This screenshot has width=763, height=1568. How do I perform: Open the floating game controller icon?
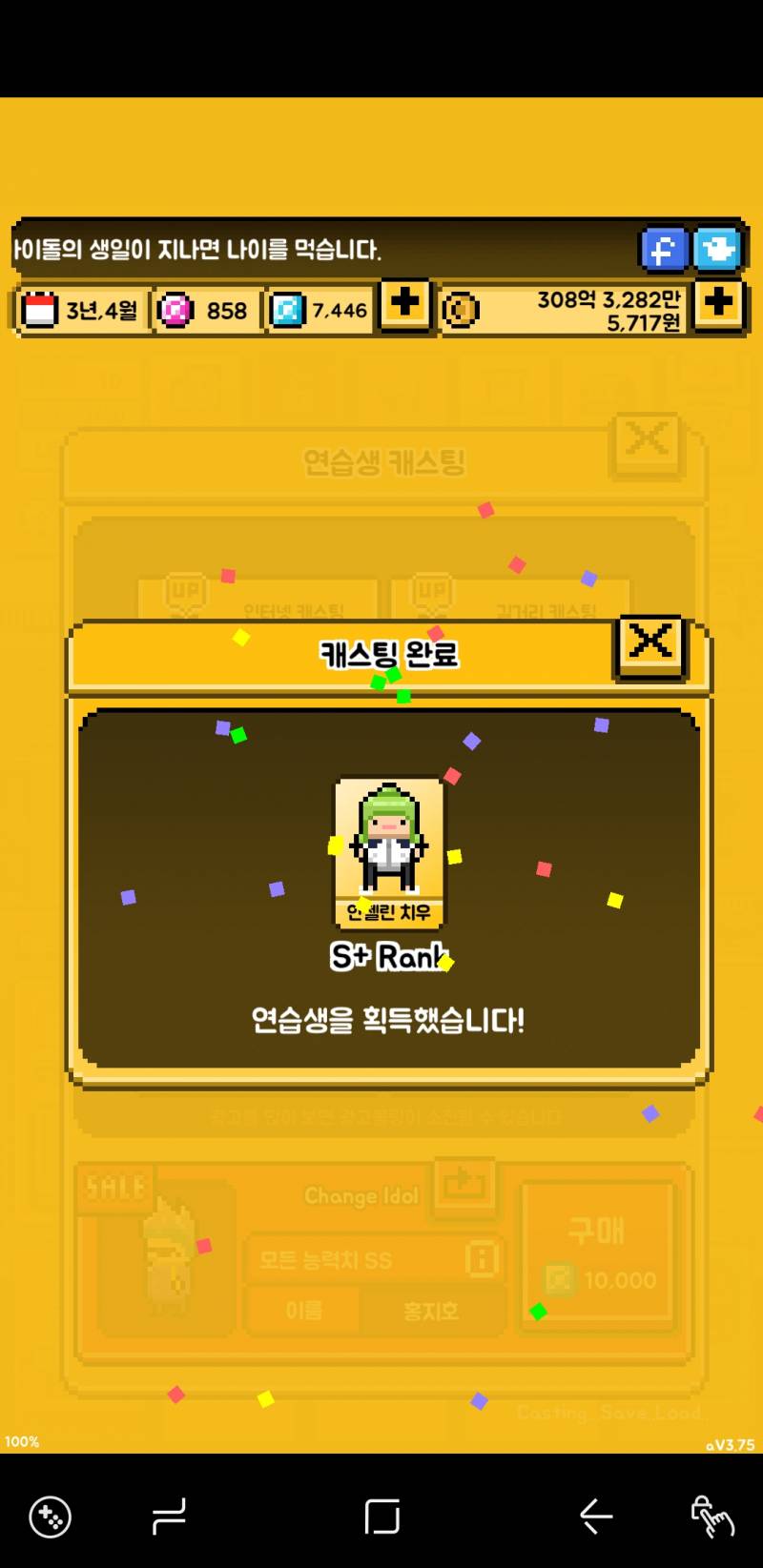(x=50, y=1517)
